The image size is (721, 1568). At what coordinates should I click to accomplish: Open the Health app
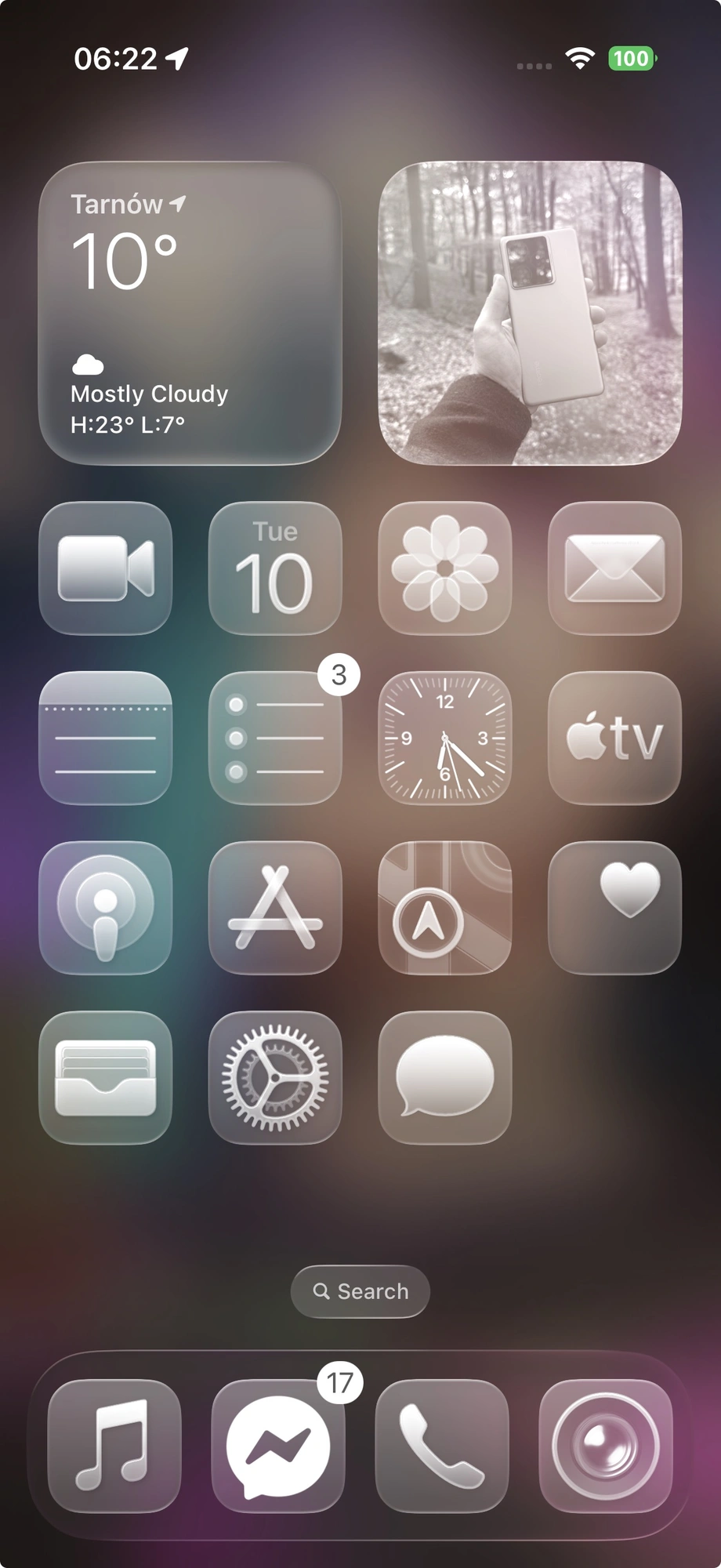point(614,908)
